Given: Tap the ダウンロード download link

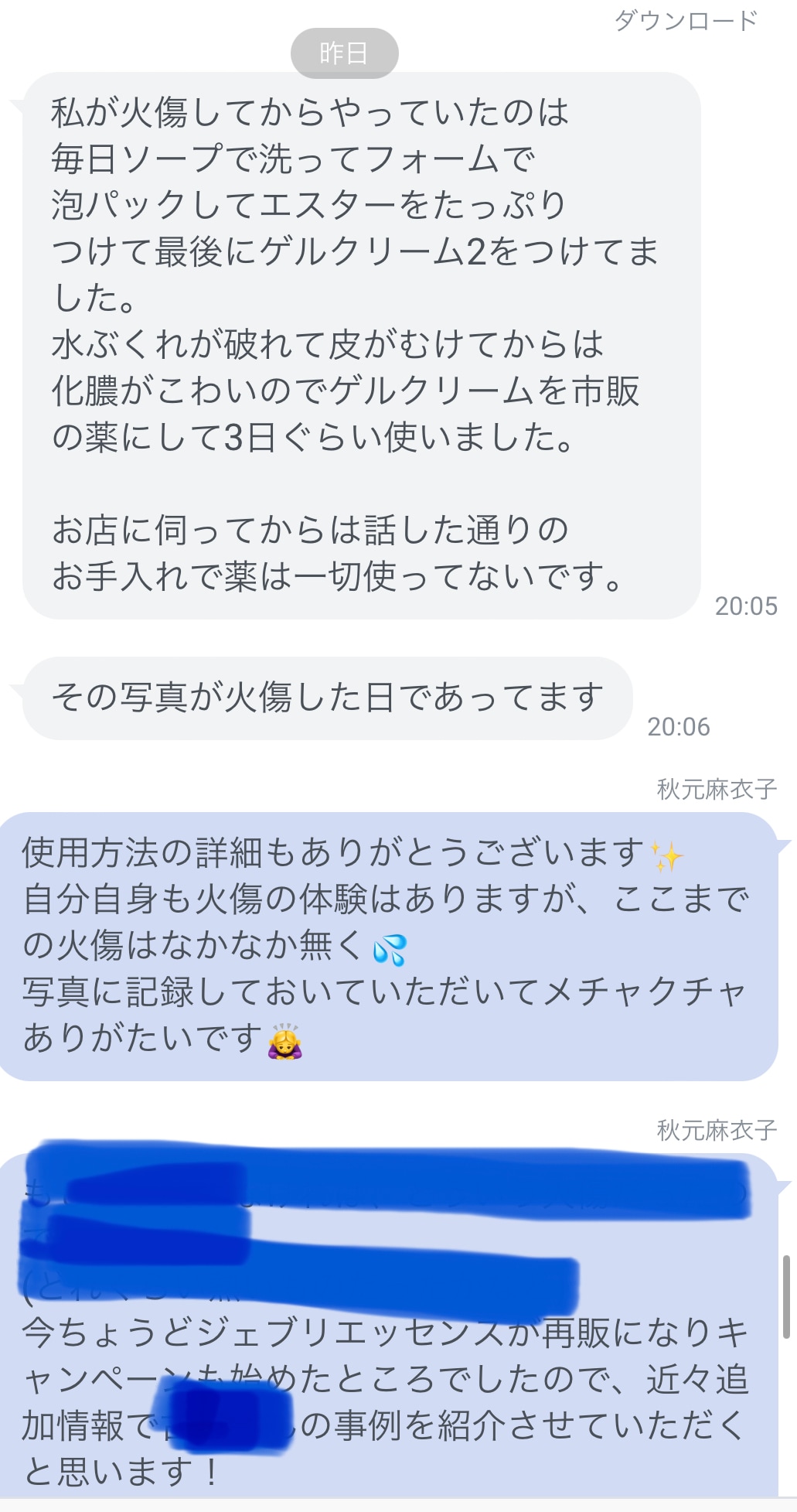Looking at the screenshot, I should [x=686, y=20].
